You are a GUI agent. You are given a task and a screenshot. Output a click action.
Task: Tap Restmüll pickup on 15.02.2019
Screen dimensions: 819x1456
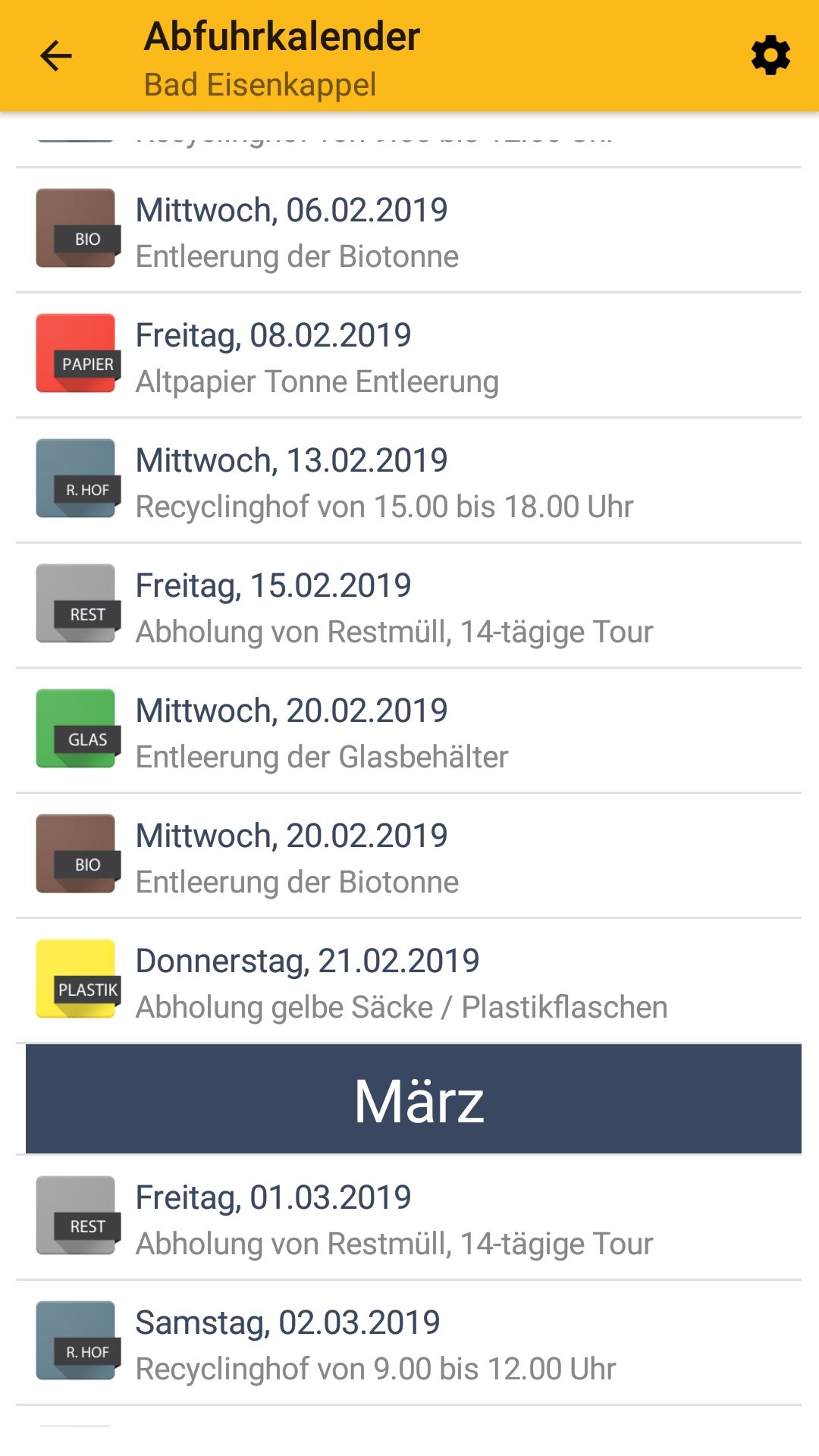tap(409, 606)
